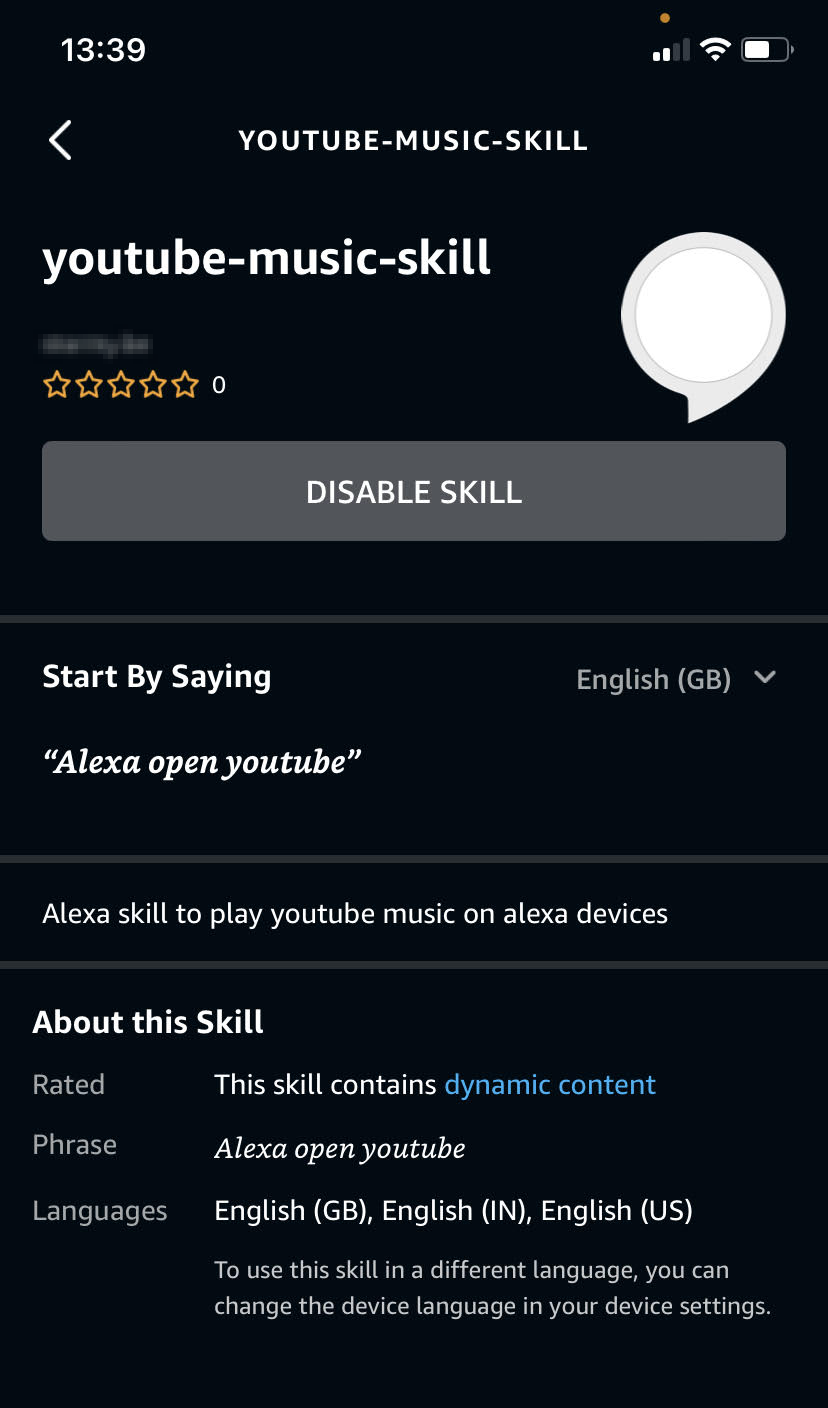Screen dimensions: 828x1408
Task: Tap the second rating star icon
Action: [x=88, y=384]
